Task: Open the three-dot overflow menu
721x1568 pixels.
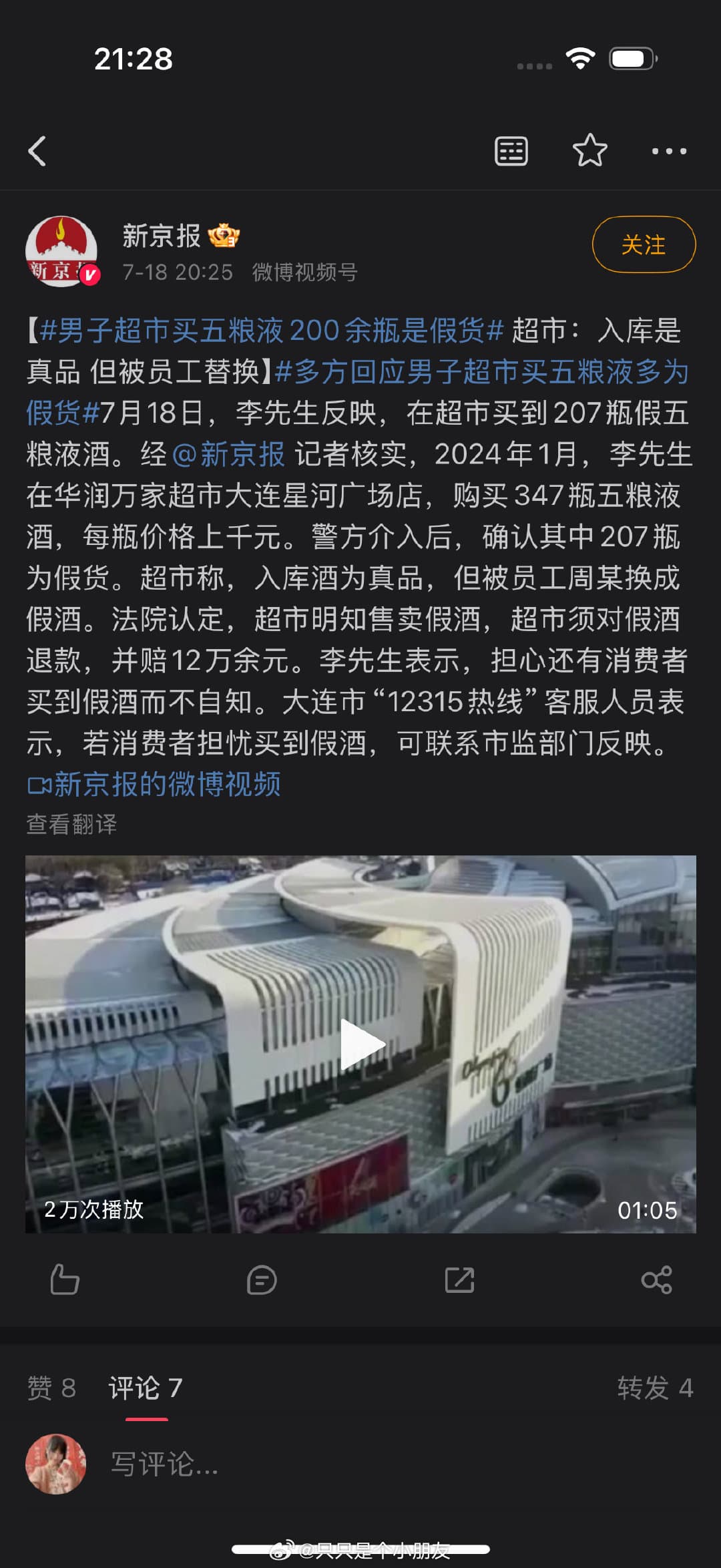Action: [x=669, y=152]
